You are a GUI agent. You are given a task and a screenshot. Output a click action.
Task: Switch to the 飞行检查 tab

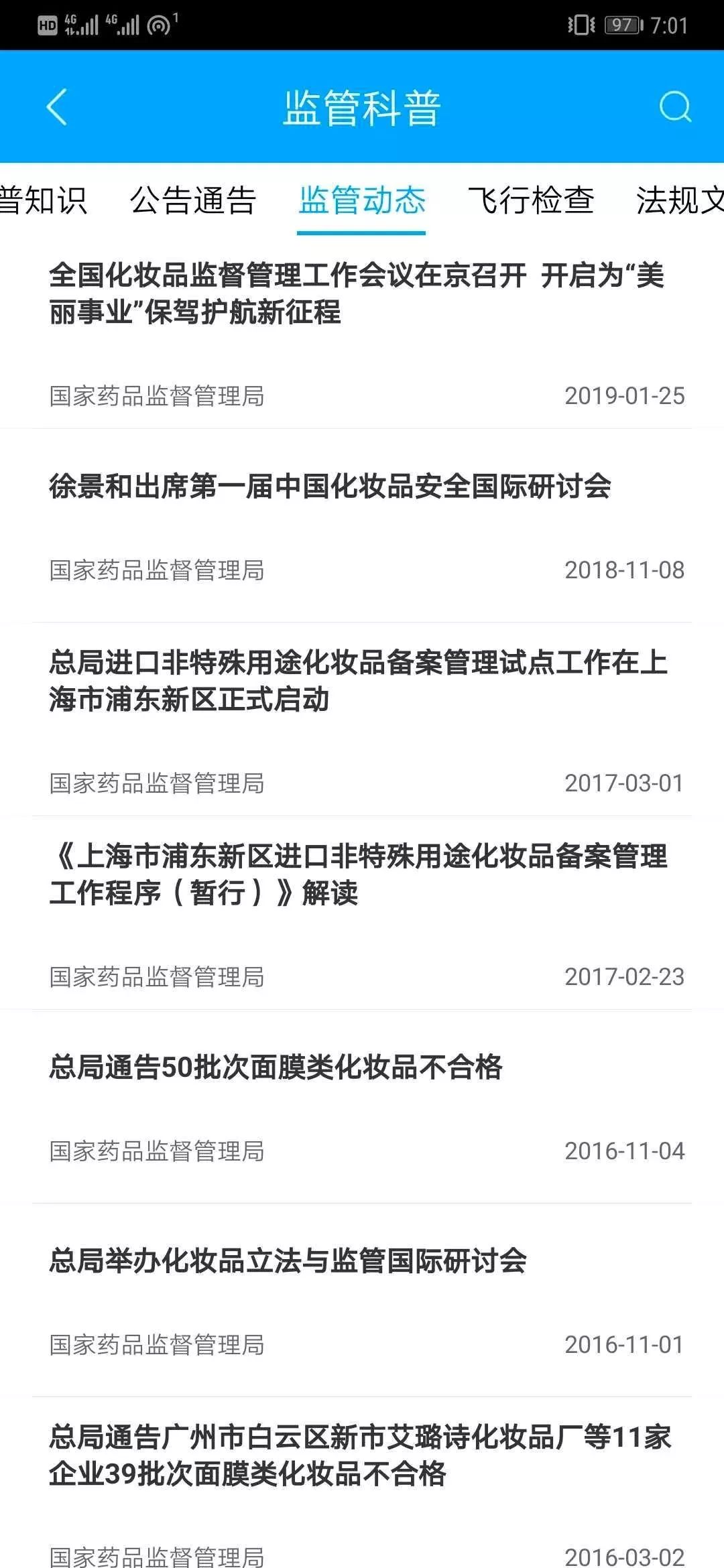click(x=531, y=200)
